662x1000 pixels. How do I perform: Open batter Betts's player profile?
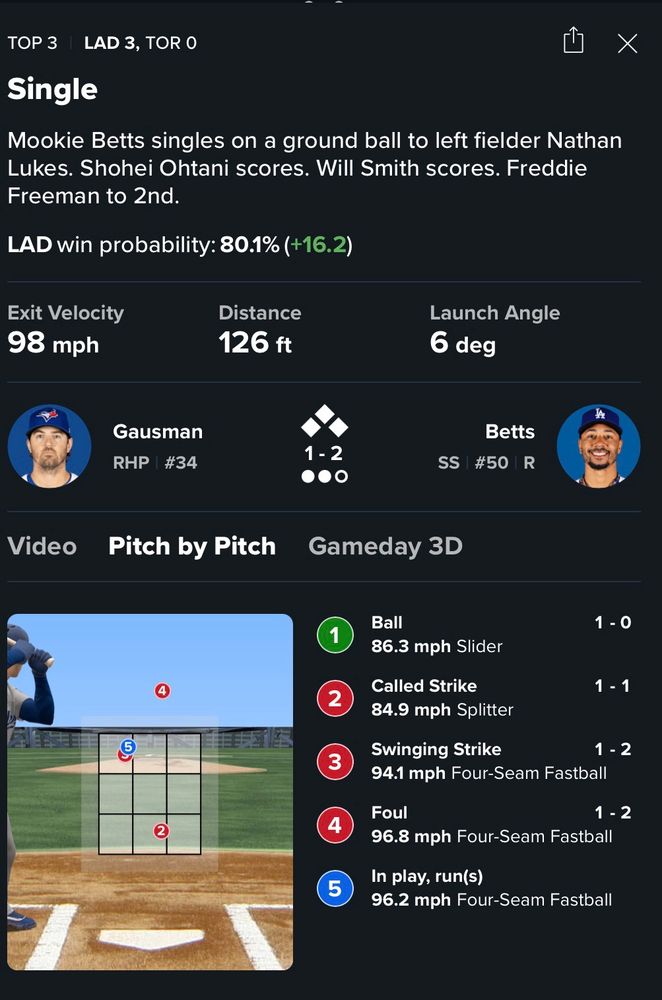click(x=598, y=446)
